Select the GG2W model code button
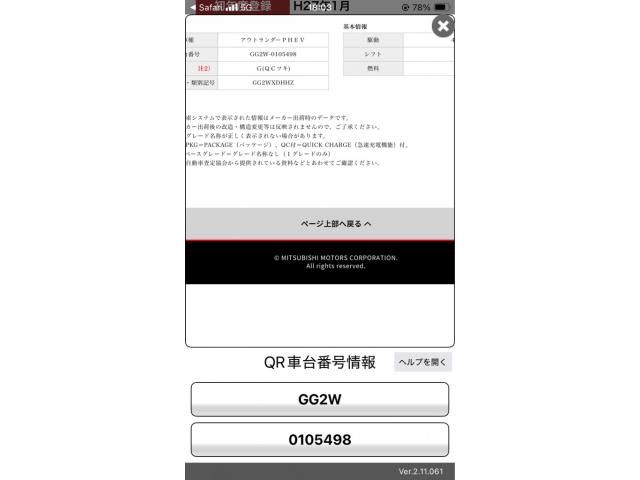The image size is (640, 480). click(x=320, y=399)
